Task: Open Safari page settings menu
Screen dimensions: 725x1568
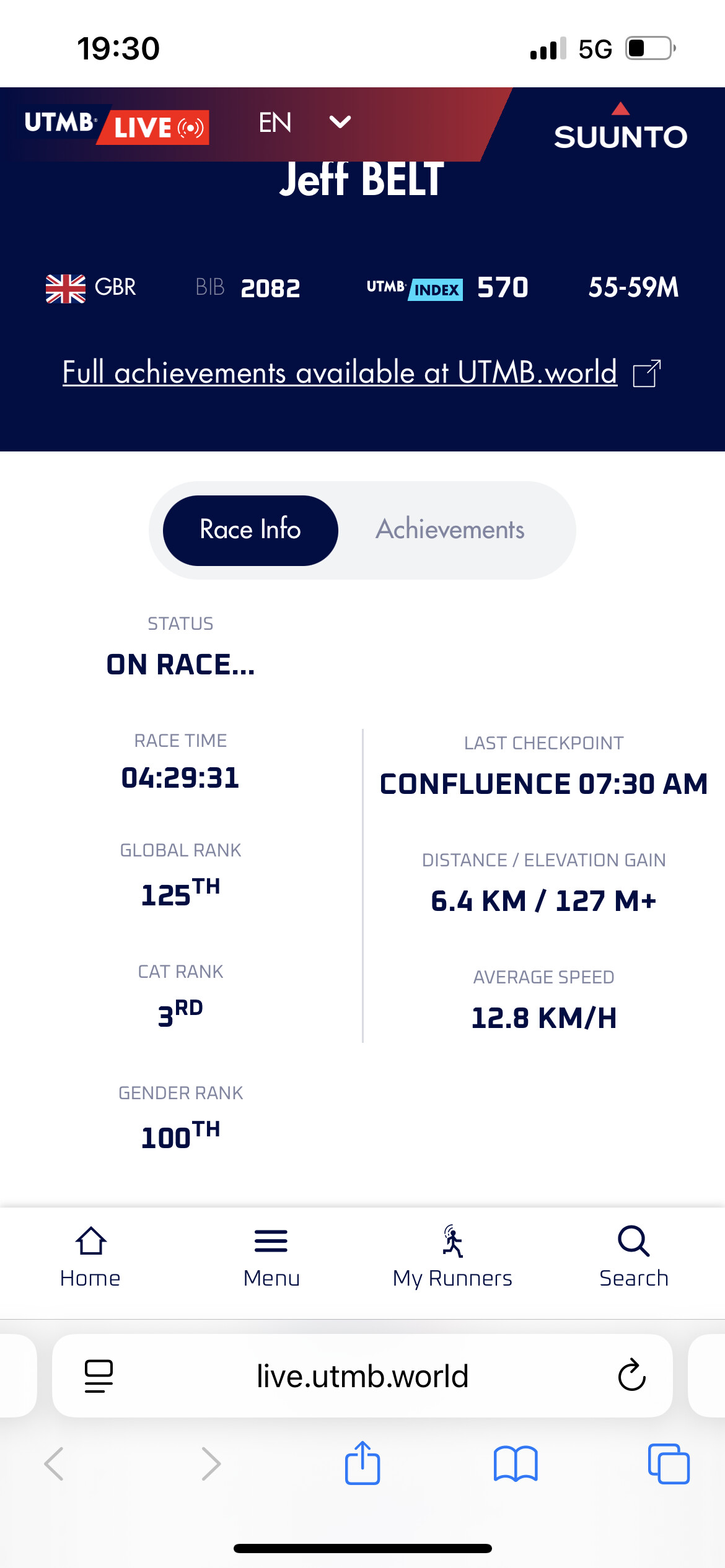Action: pos(99,1376)
